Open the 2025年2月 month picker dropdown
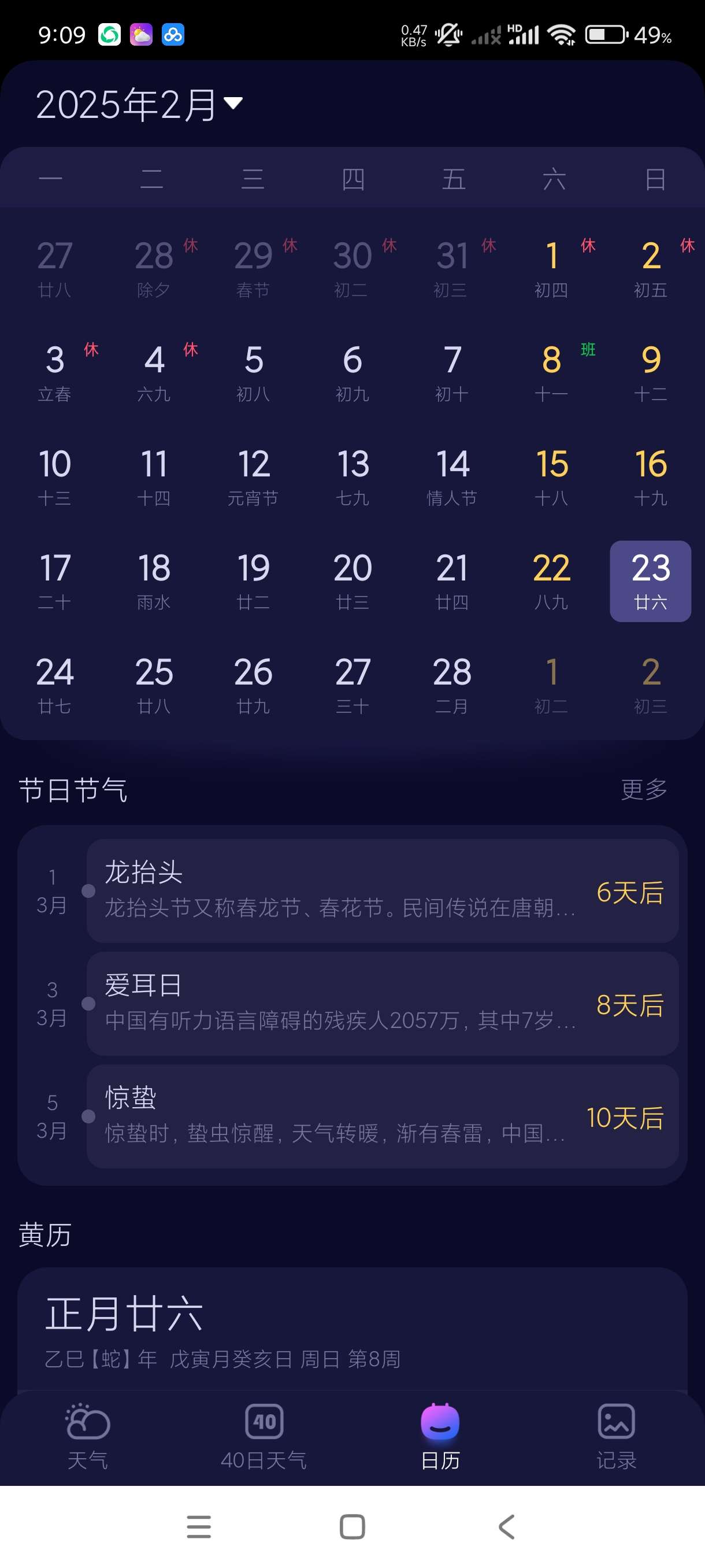The width and height of the screenshot is (705, 1568). point(140,105)
